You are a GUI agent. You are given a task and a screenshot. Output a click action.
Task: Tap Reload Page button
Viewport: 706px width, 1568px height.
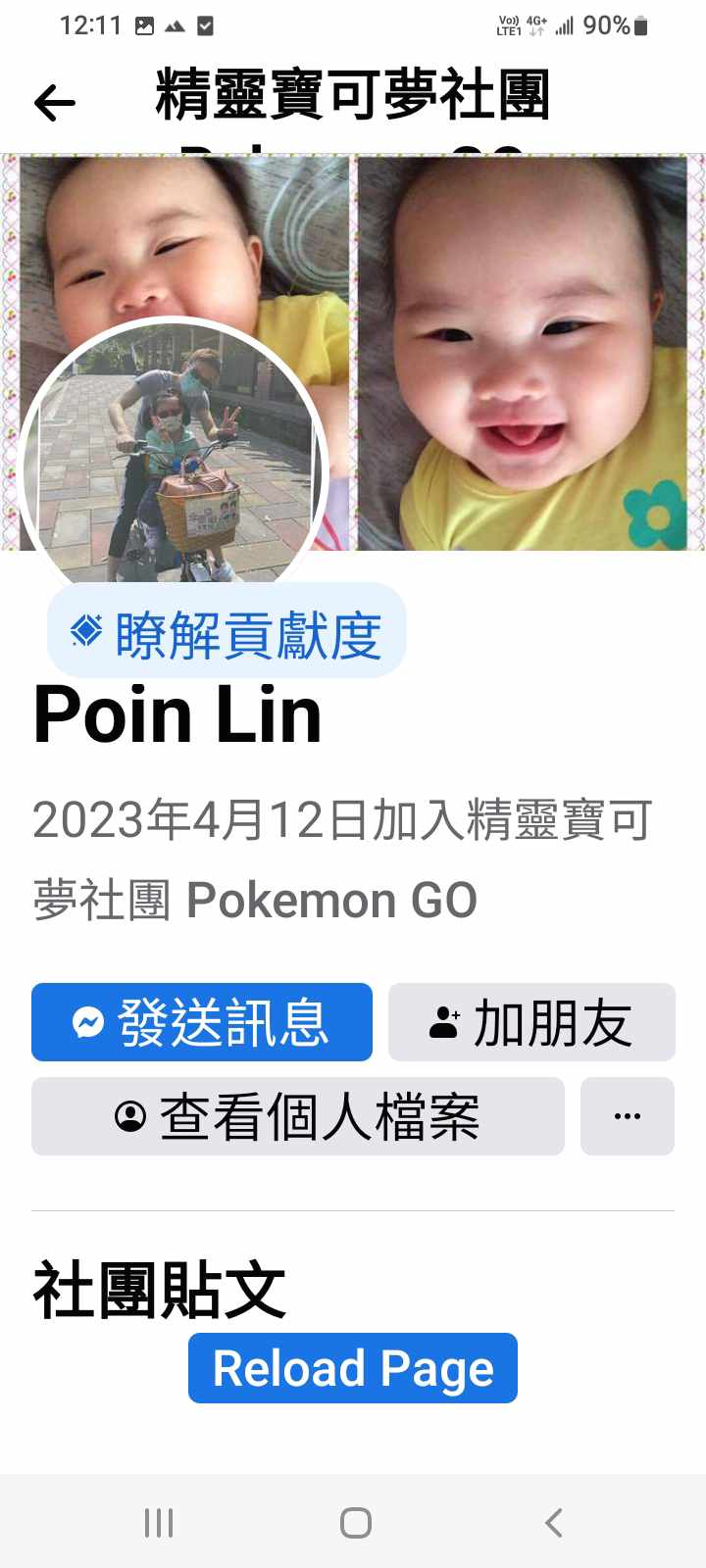pos(353,1368)
